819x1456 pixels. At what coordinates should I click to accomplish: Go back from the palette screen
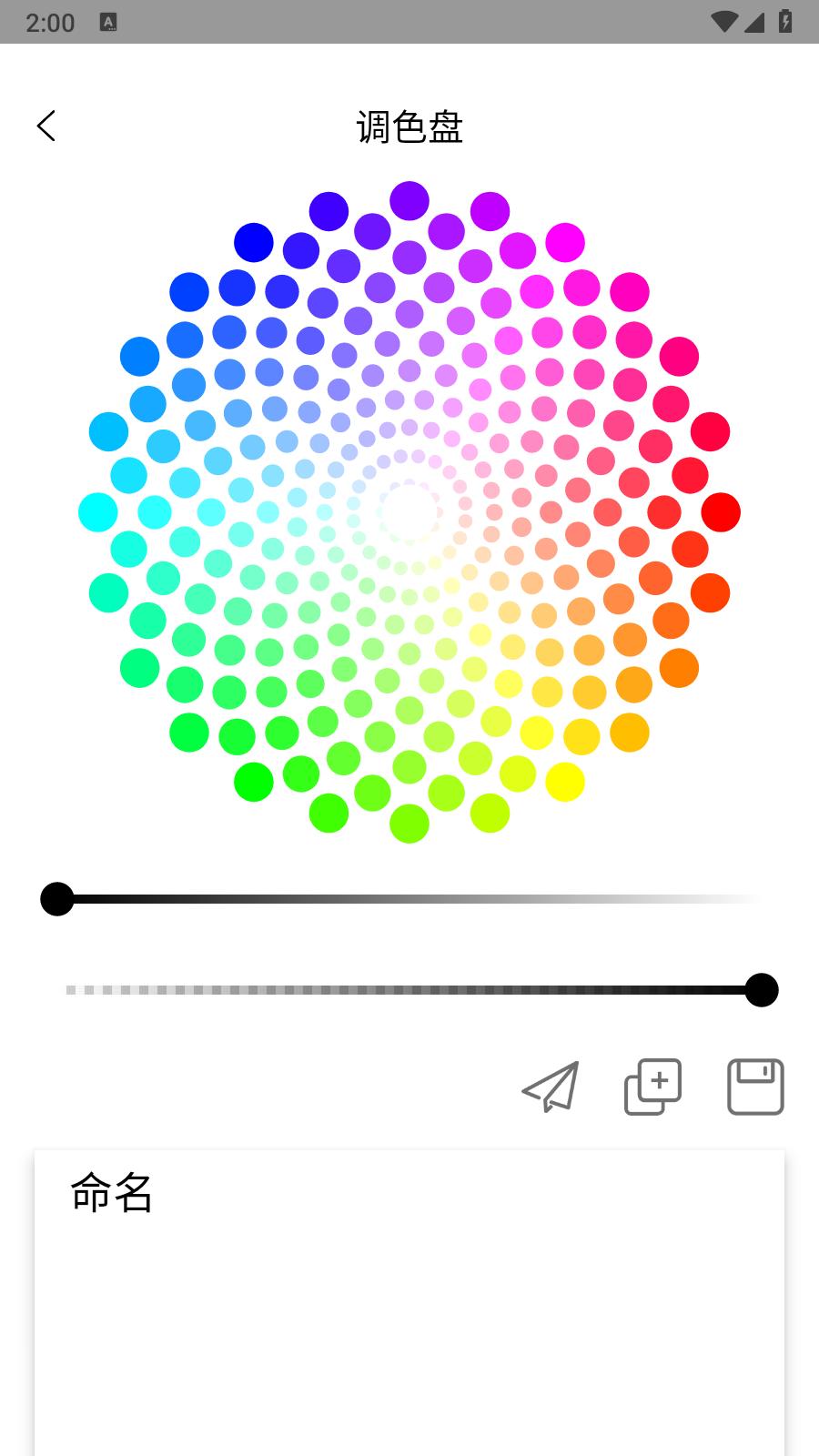[46, 126]
